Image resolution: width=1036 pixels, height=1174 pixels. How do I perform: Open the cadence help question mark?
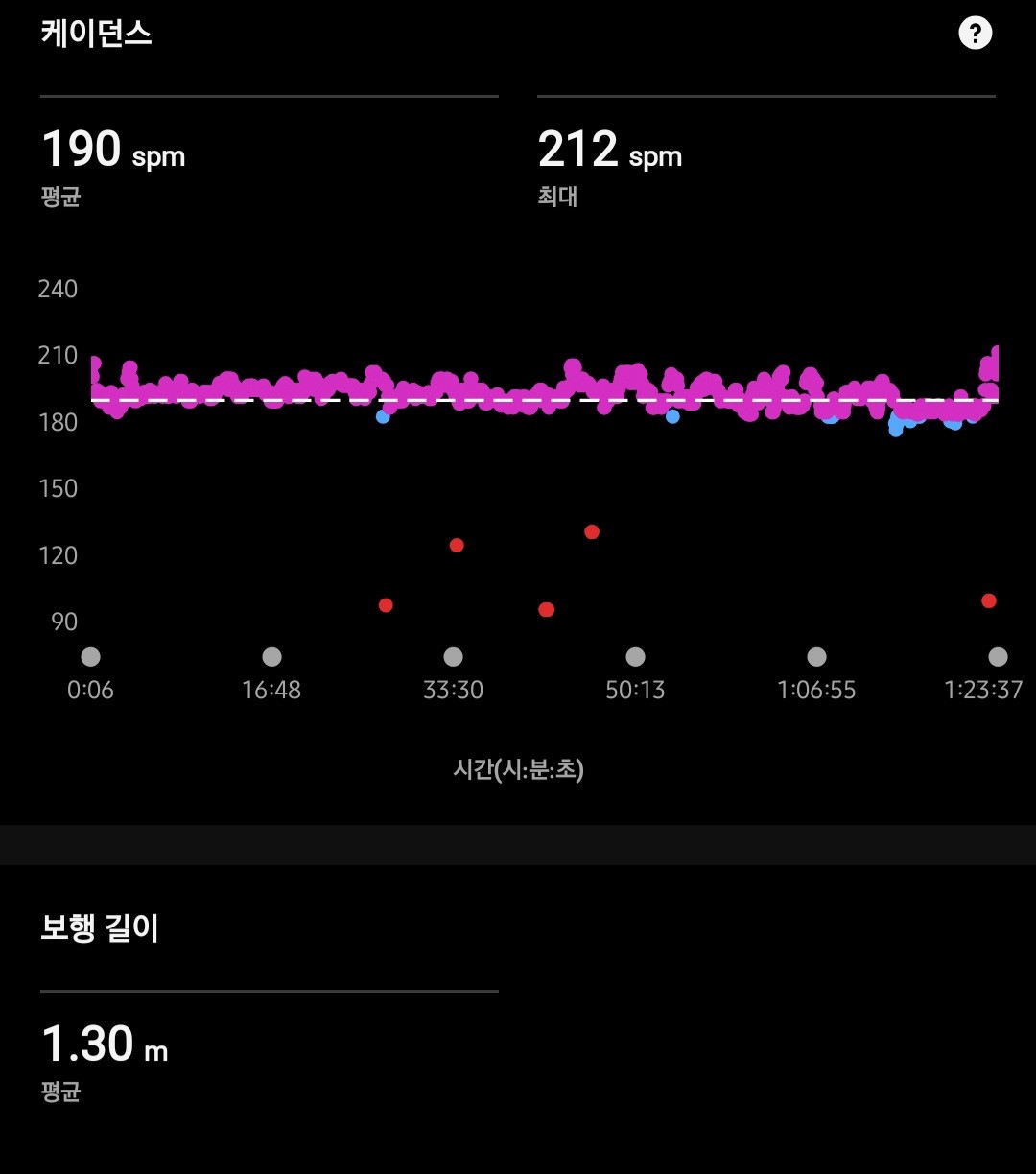(975, 35)
